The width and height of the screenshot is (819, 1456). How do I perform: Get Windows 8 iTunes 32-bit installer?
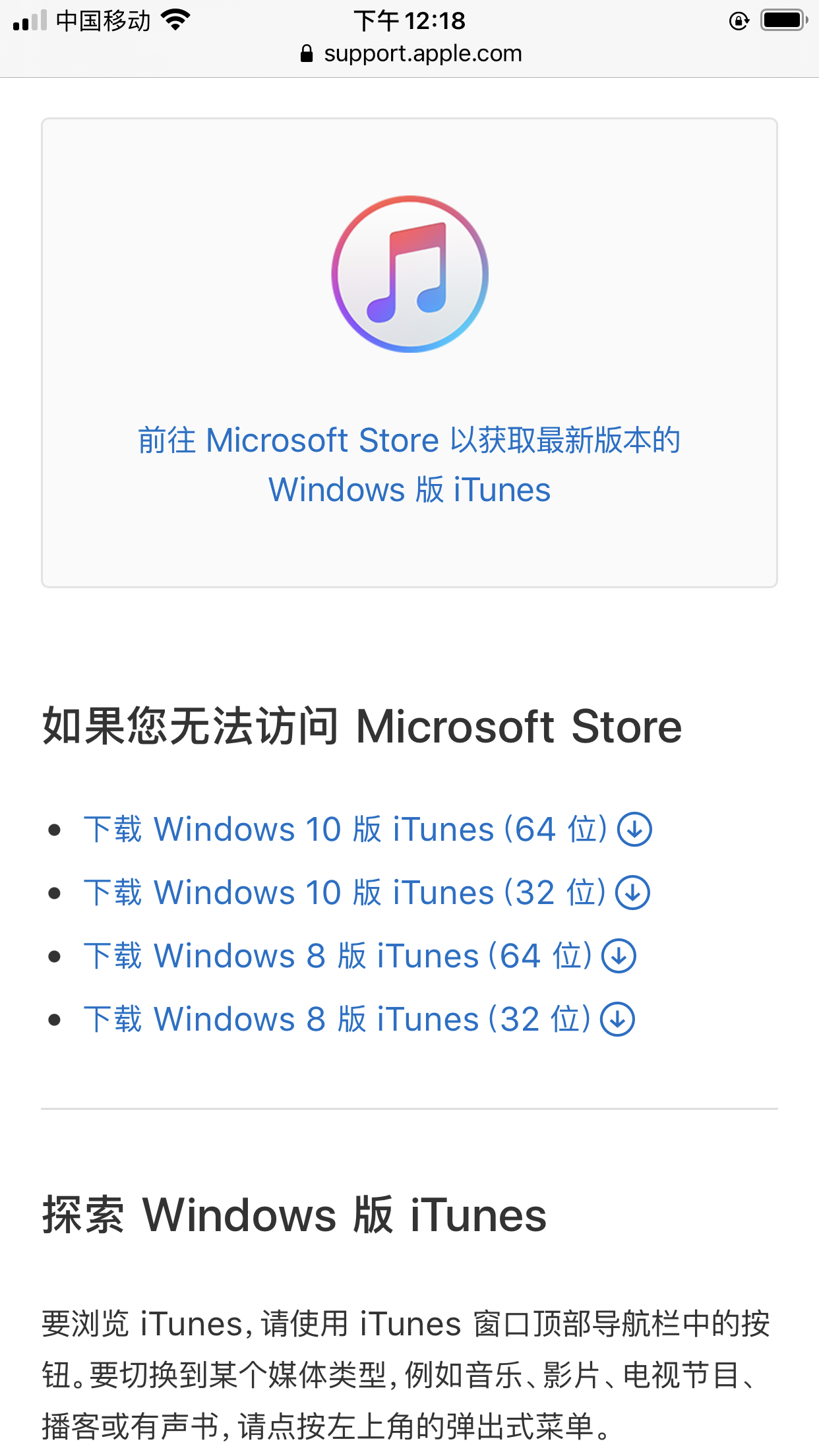pos(358,1019)
